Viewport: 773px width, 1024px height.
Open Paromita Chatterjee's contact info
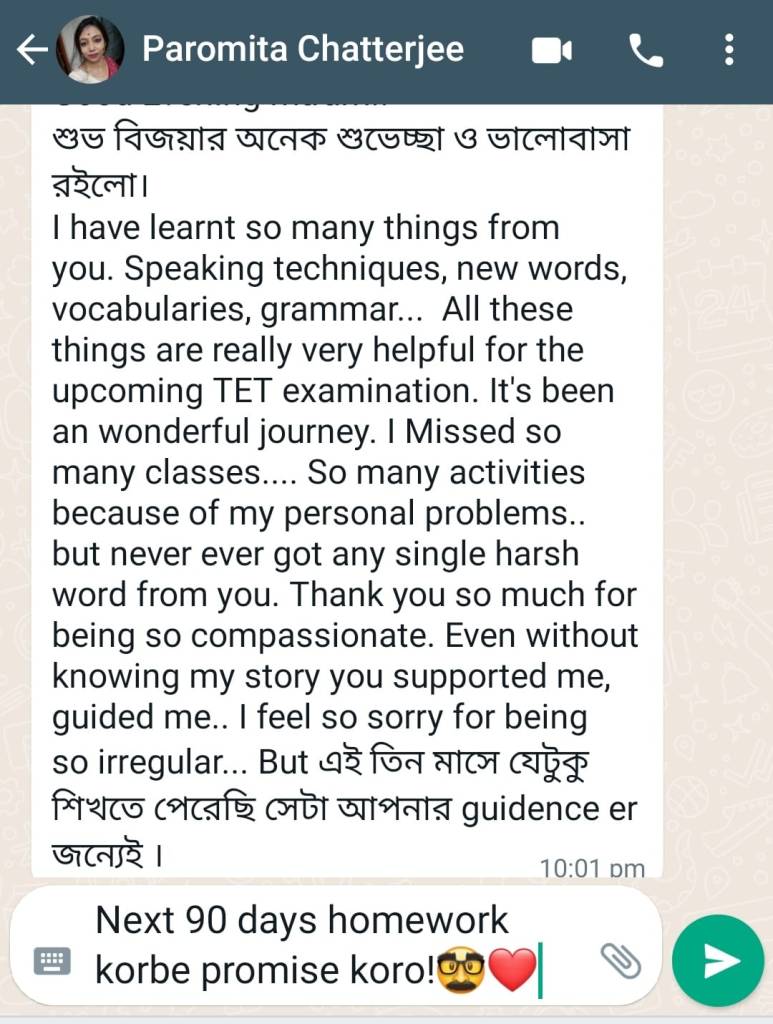pyautogui.click(x=303, y=49)
